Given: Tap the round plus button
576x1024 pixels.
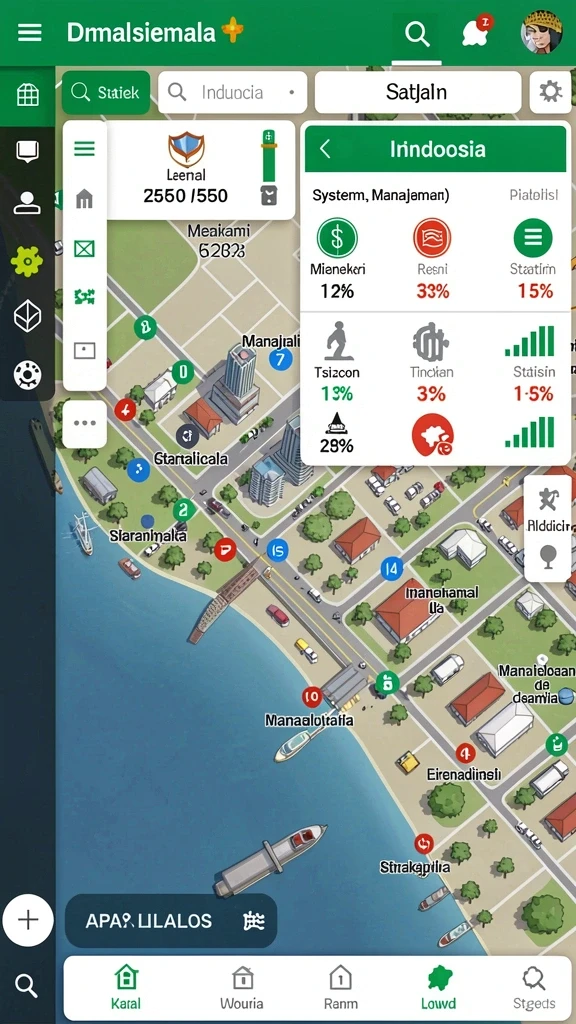Looking at the screenshot, I should [27, 920].
